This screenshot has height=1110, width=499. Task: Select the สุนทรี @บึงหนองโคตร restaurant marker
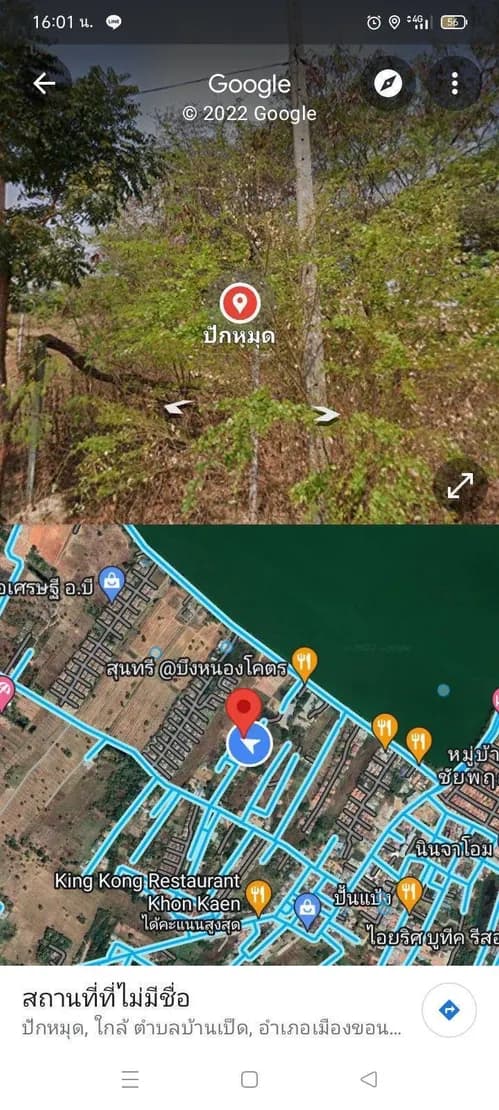tap(304, 665)
